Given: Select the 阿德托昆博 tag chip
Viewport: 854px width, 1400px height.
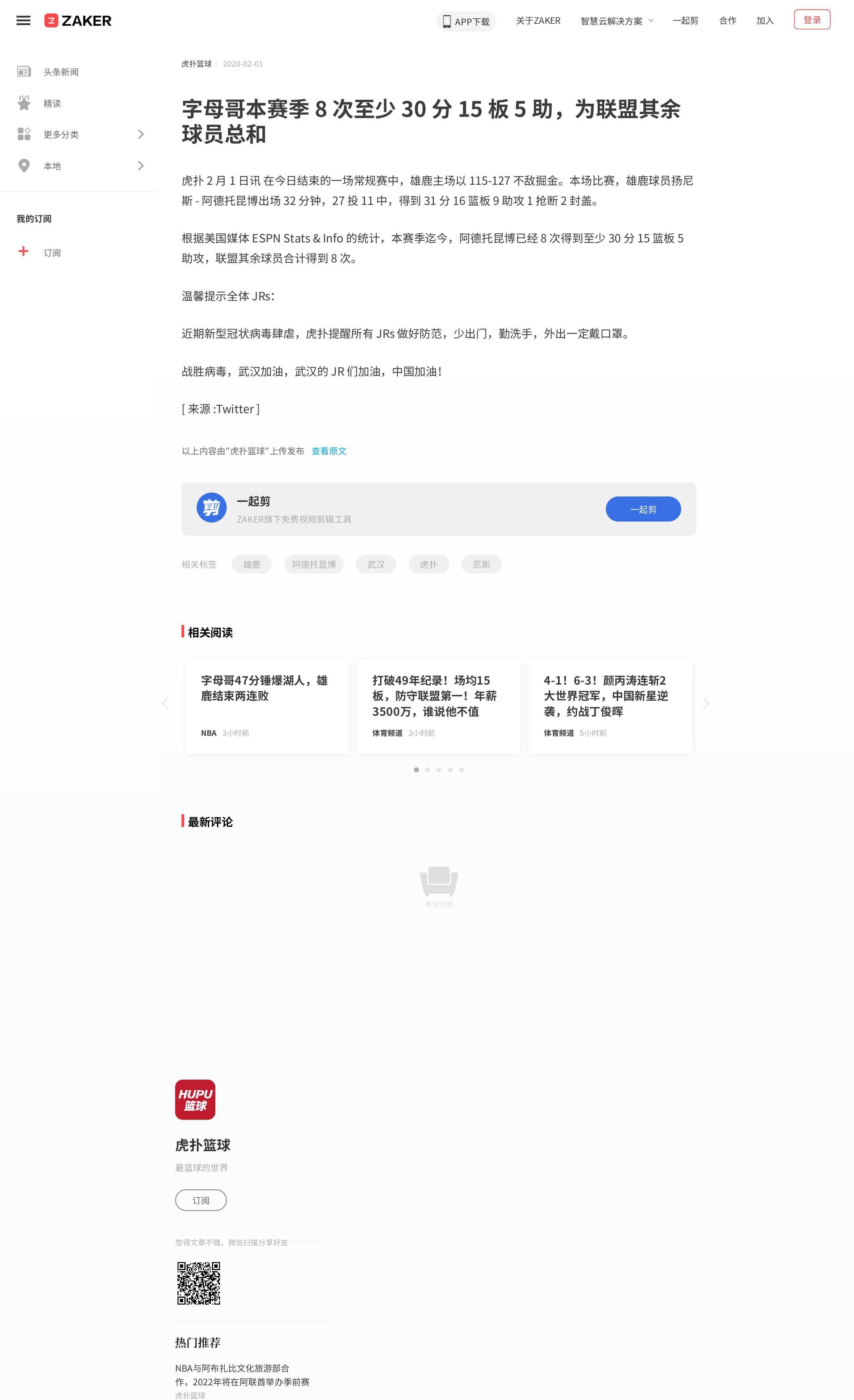Looking at the screenshot, I should [x=313, y=564].
